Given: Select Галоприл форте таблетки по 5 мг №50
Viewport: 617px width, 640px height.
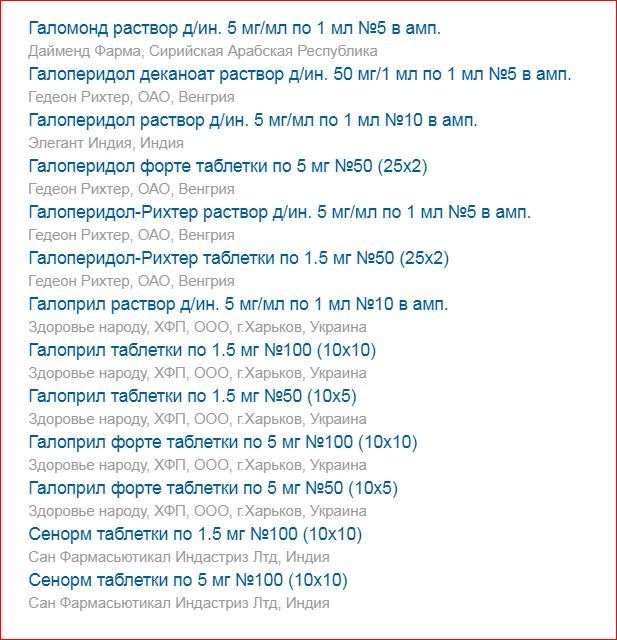Looking at the screenshot, I should pos(213,488).
